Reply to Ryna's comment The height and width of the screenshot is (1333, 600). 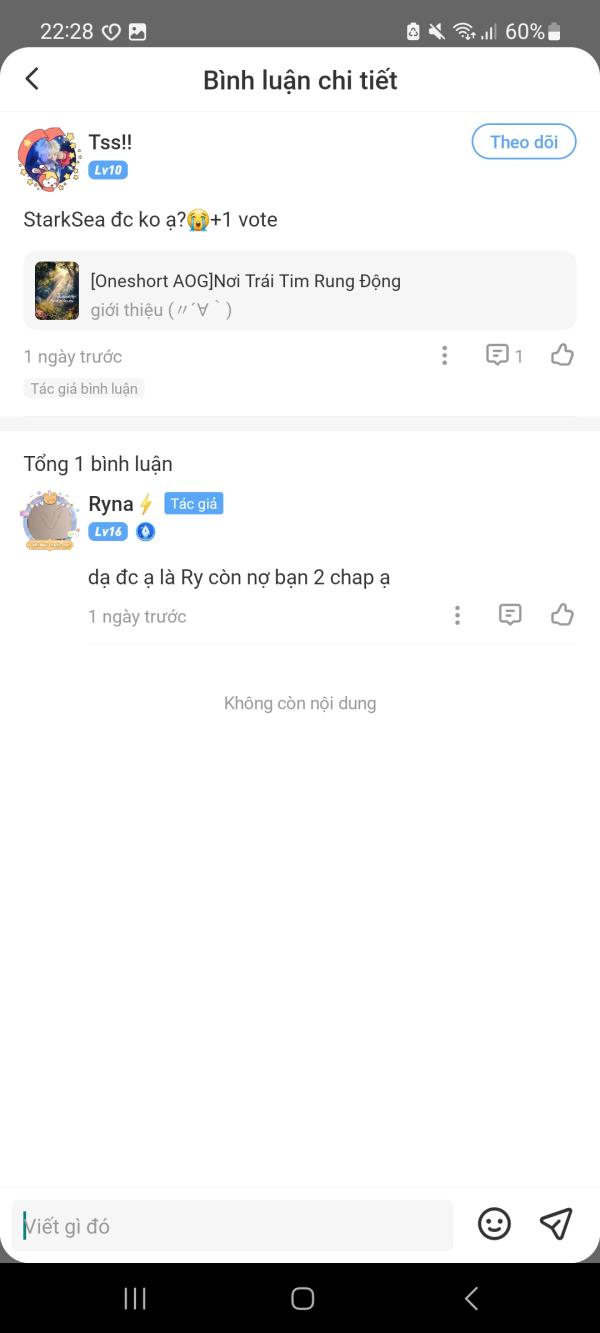[x=510, y=615]
